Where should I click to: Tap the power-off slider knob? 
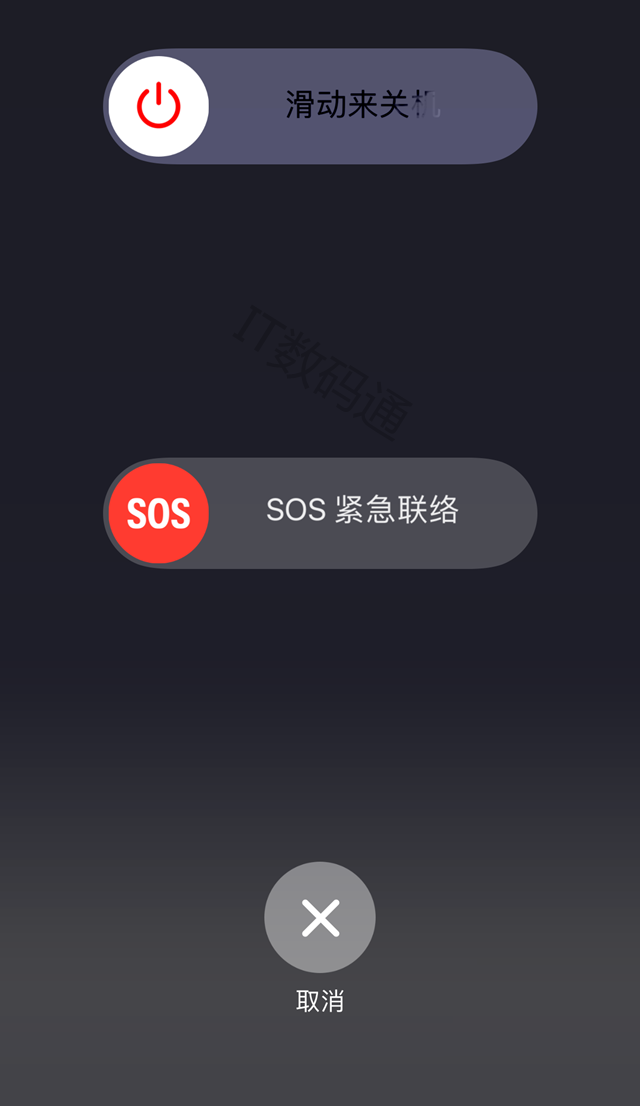point(158,106)
